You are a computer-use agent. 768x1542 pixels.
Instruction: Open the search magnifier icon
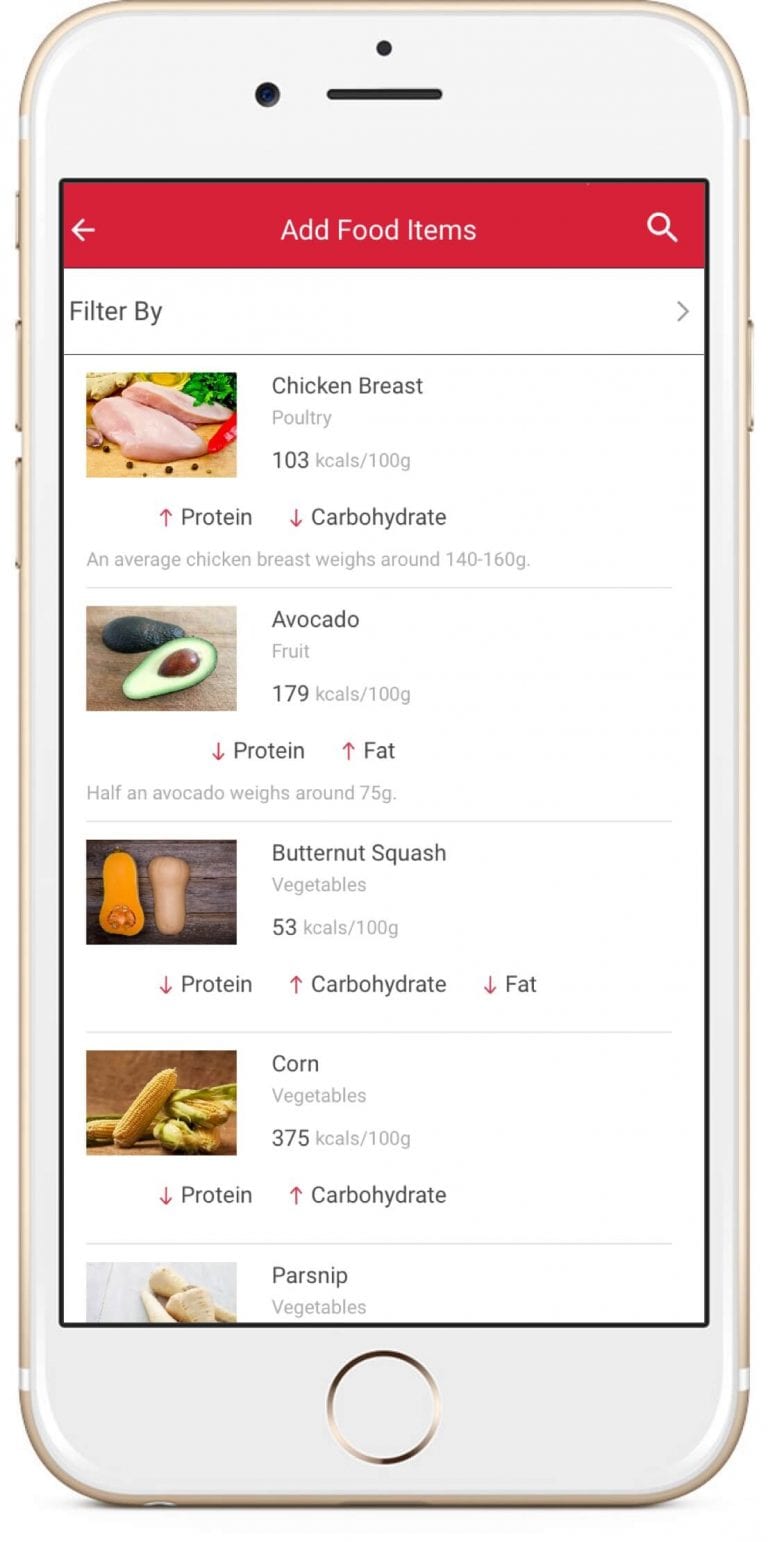click(661, 228)
